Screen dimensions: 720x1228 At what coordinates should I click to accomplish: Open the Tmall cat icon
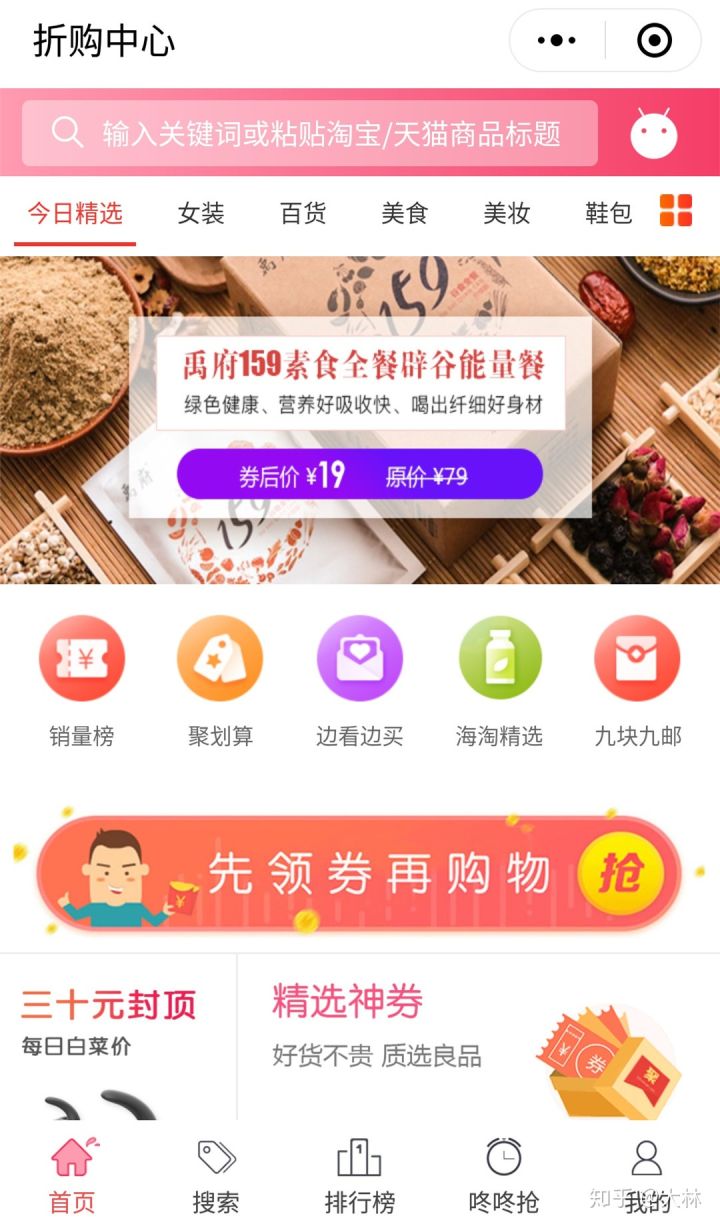pos(653,133)
